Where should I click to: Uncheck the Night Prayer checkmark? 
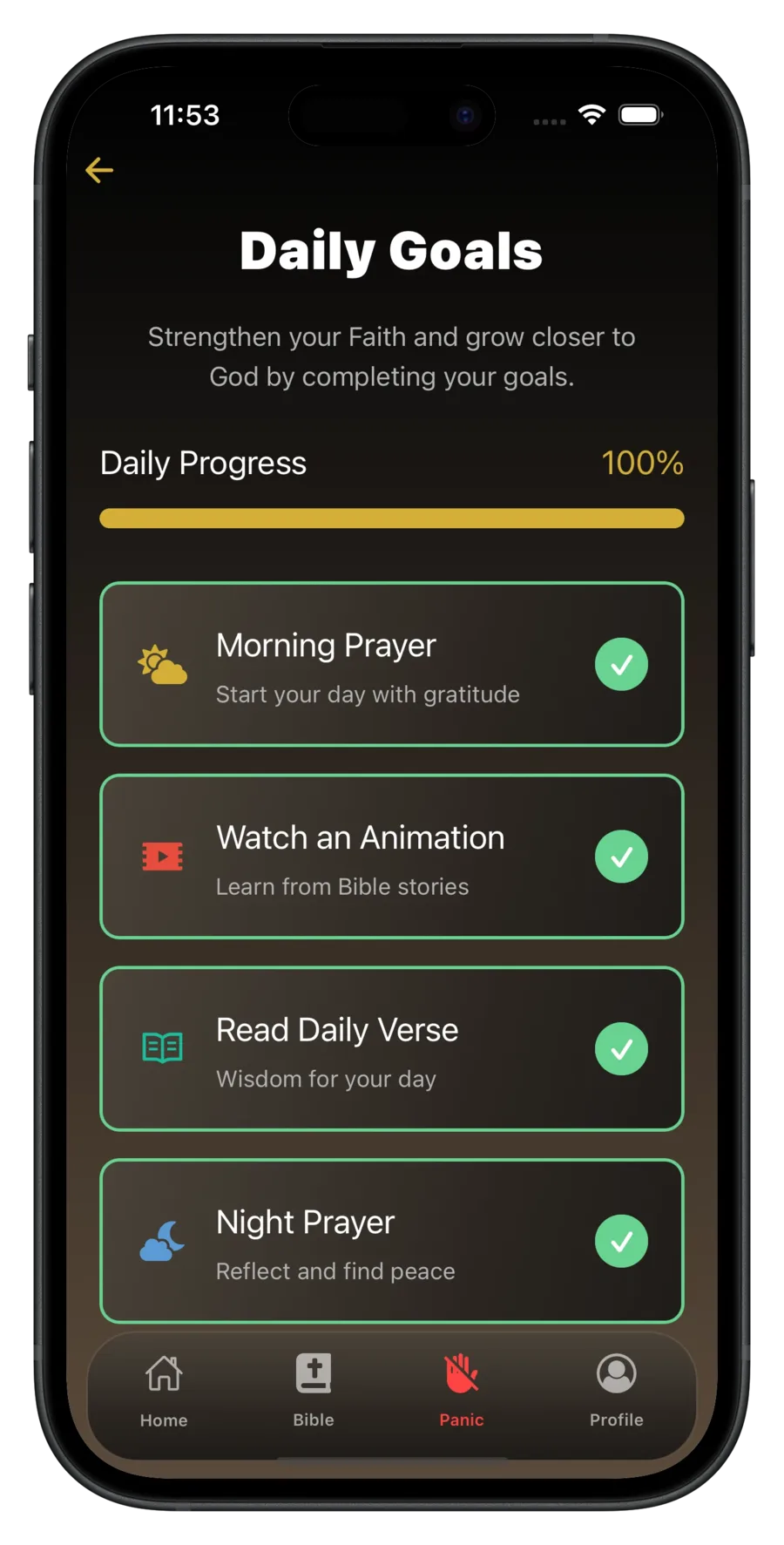(621, 1242)
